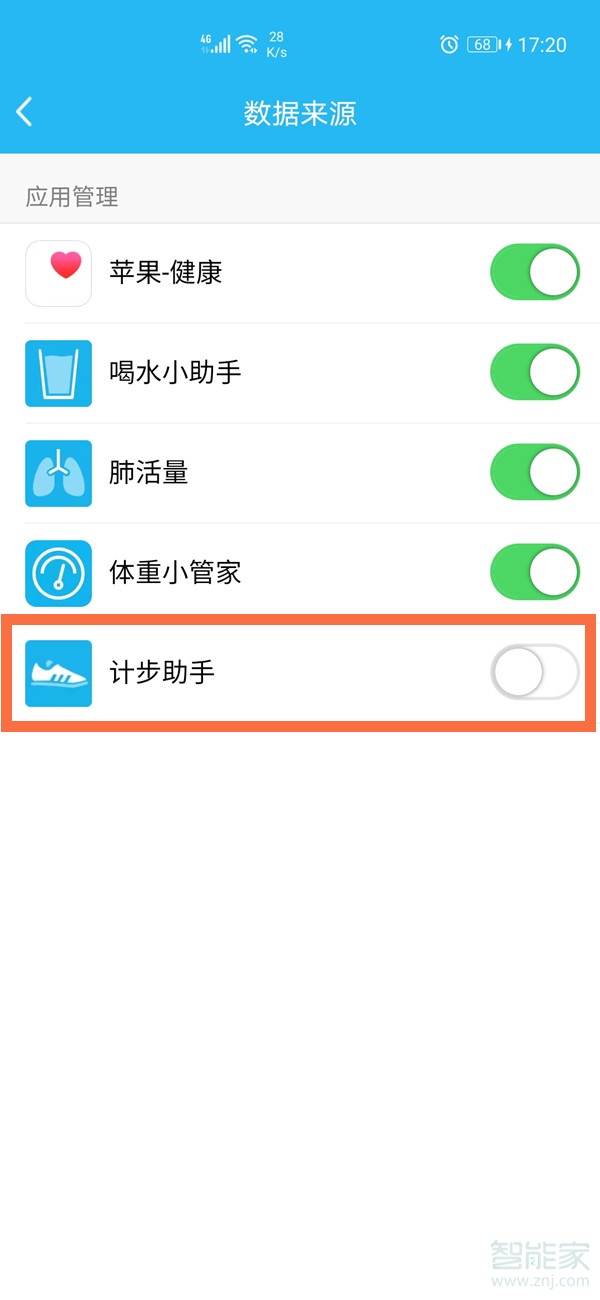Enable the 计步助手 switch
The height and width of the screenshot is (1300, 600).
point(534,672)
